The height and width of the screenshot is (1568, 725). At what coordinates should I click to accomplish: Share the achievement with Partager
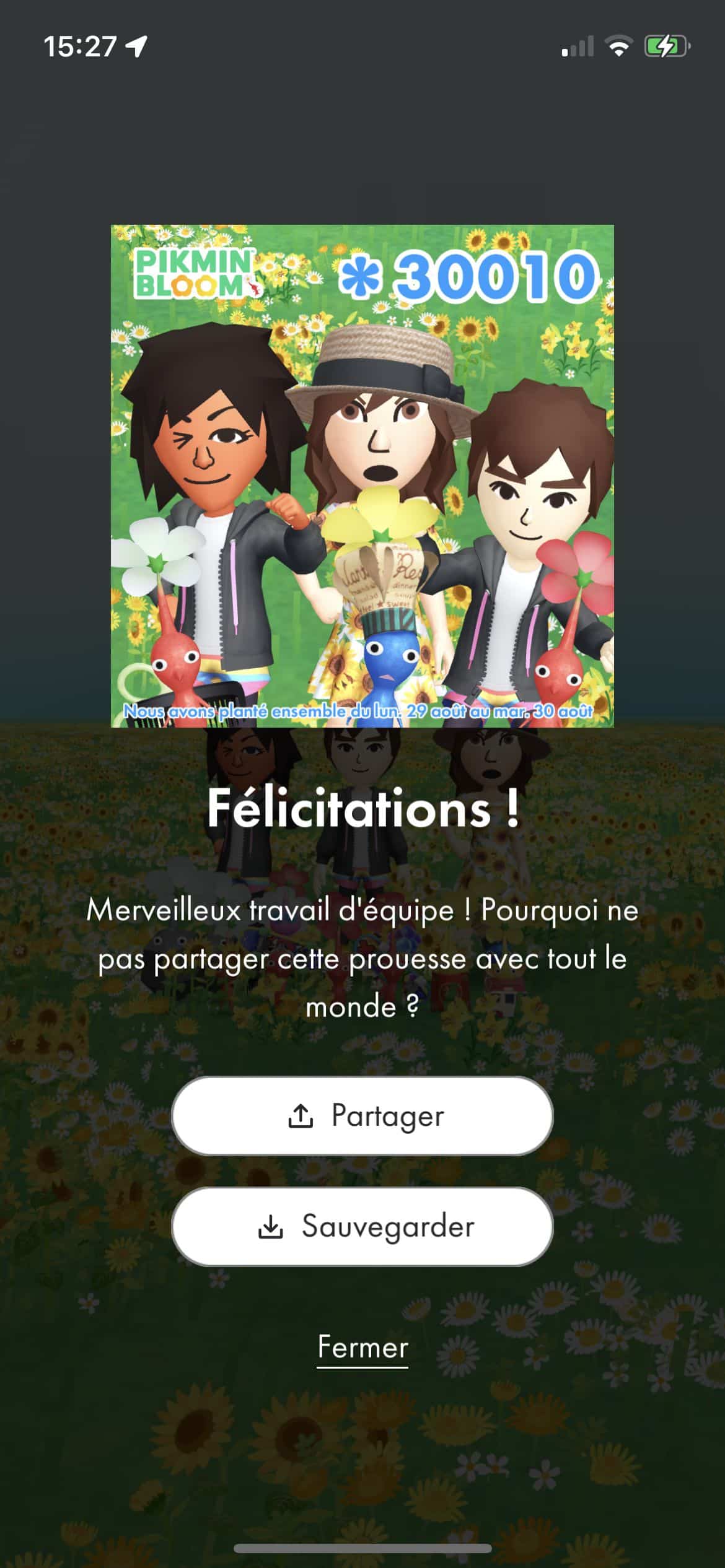(x=362, y=1115)
